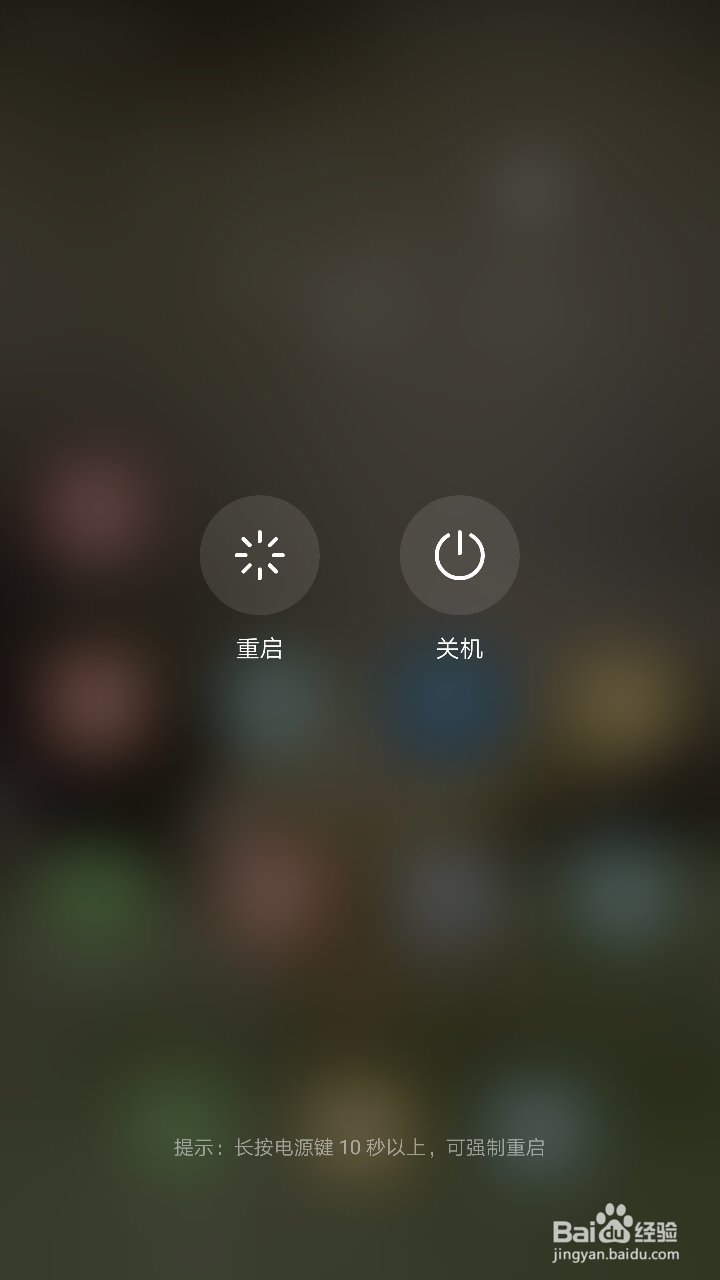Click the right gray circle icon

point(460,554)
